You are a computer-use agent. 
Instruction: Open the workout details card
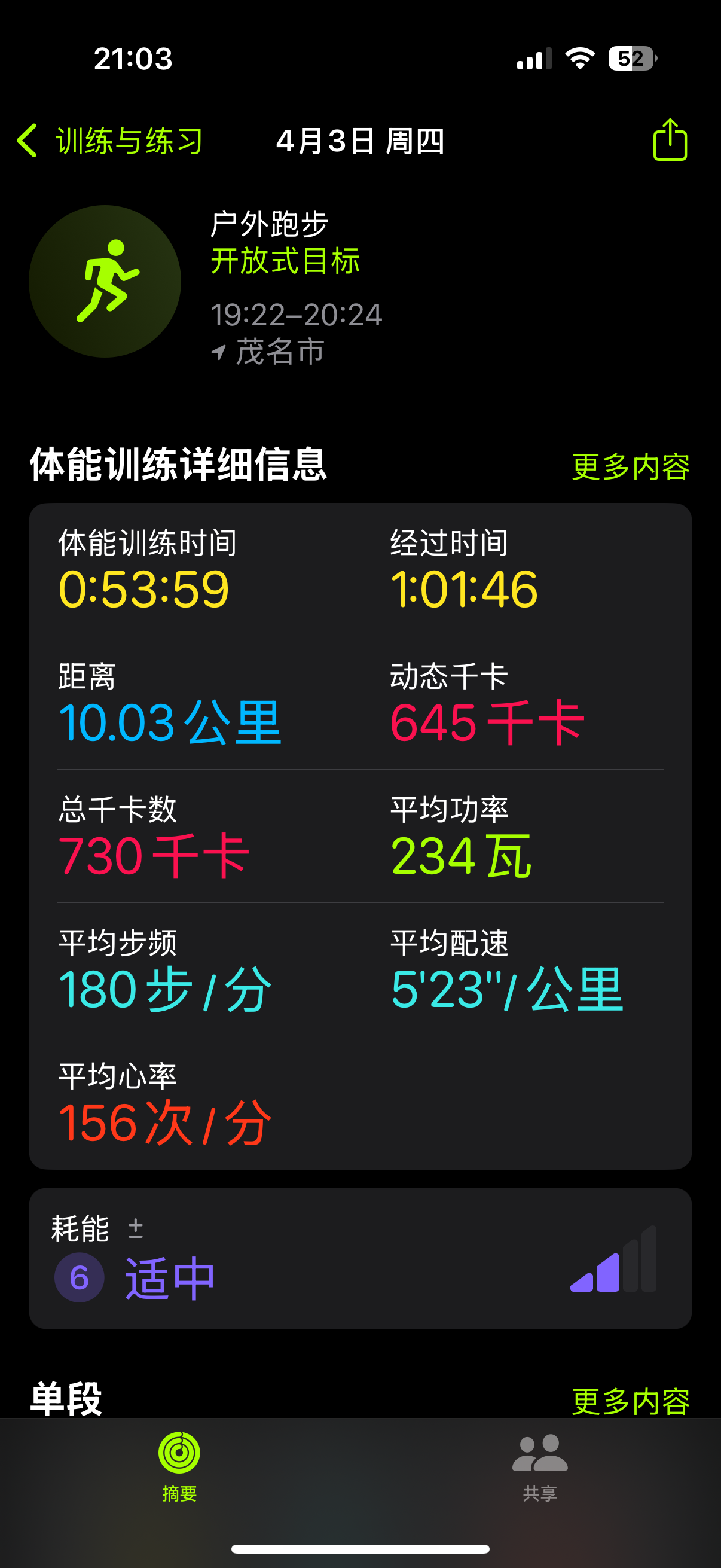pyautogui.click(x=360, y=835)
